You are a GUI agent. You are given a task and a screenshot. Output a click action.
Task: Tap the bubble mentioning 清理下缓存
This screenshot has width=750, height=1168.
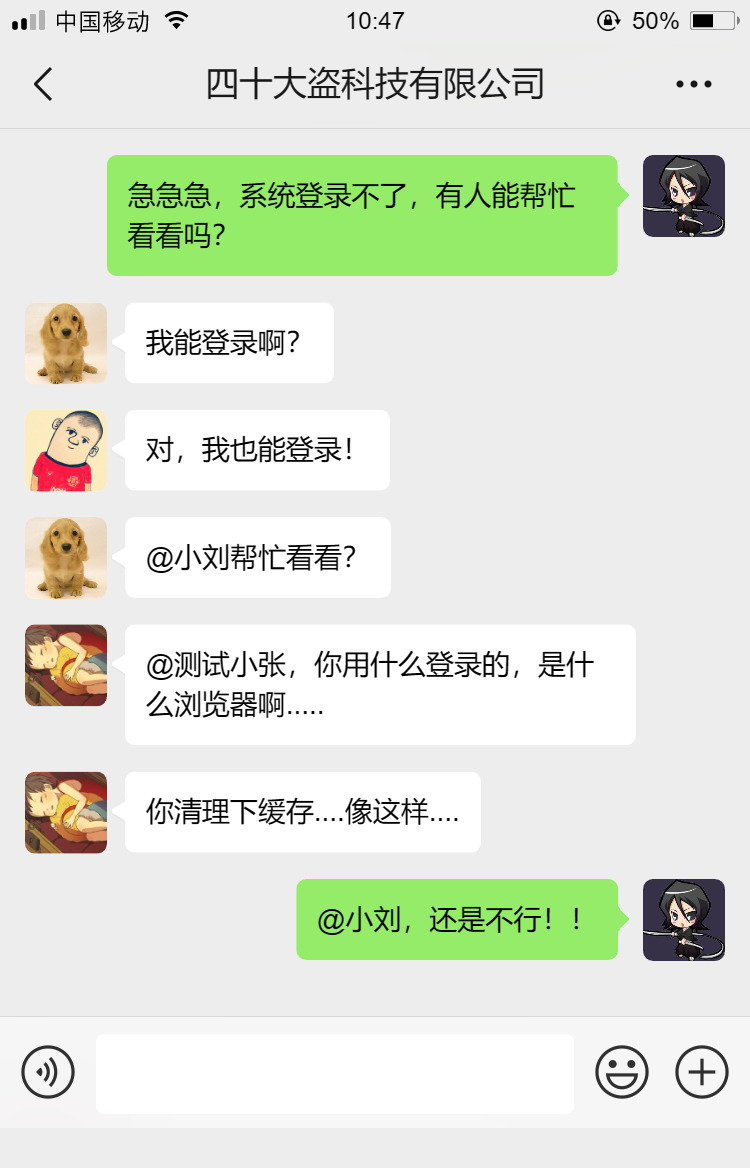(302, 812)
